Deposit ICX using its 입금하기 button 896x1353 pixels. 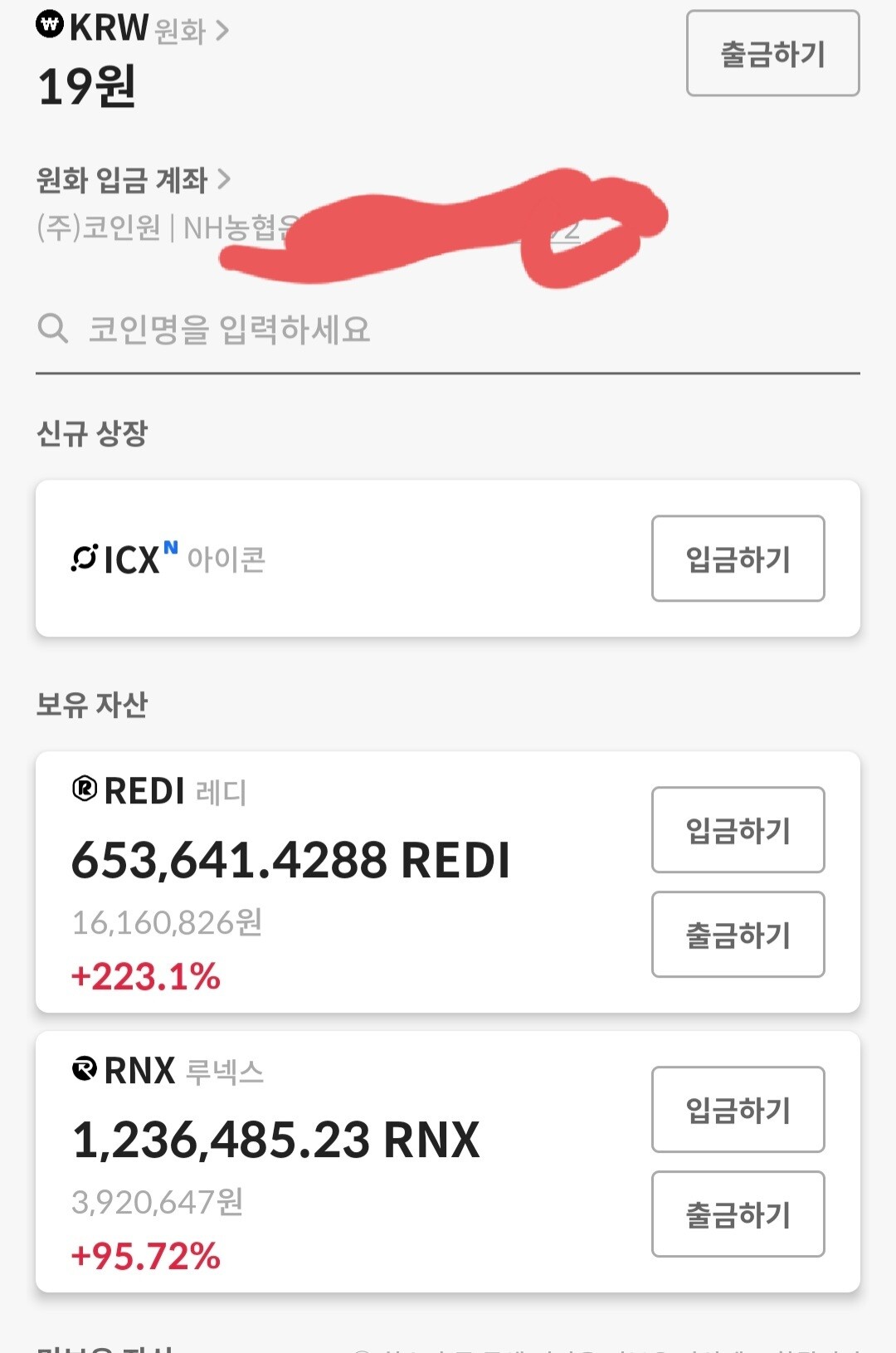[737, 558]
